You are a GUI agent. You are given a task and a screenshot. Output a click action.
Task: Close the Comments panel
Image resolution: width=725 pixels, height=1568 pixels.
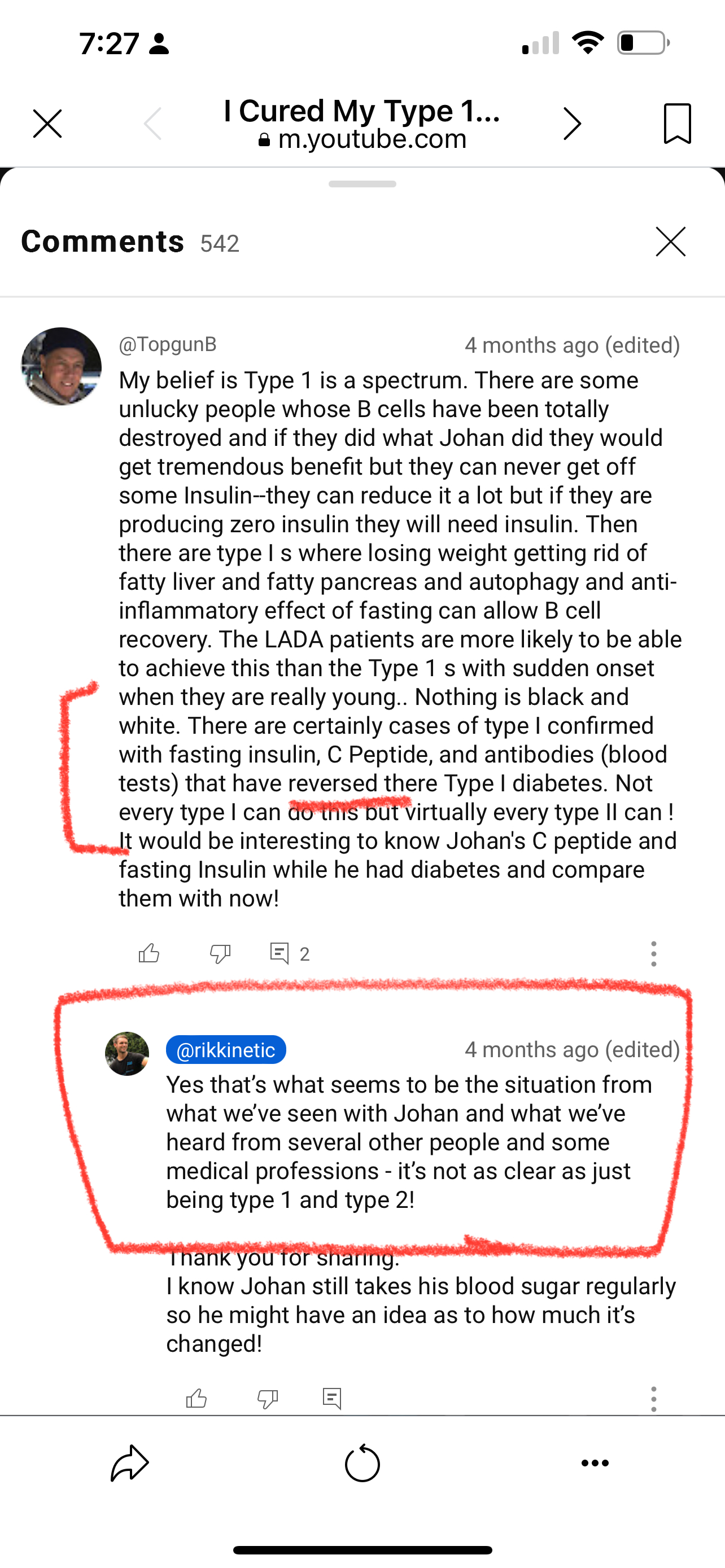click(670, 242)
